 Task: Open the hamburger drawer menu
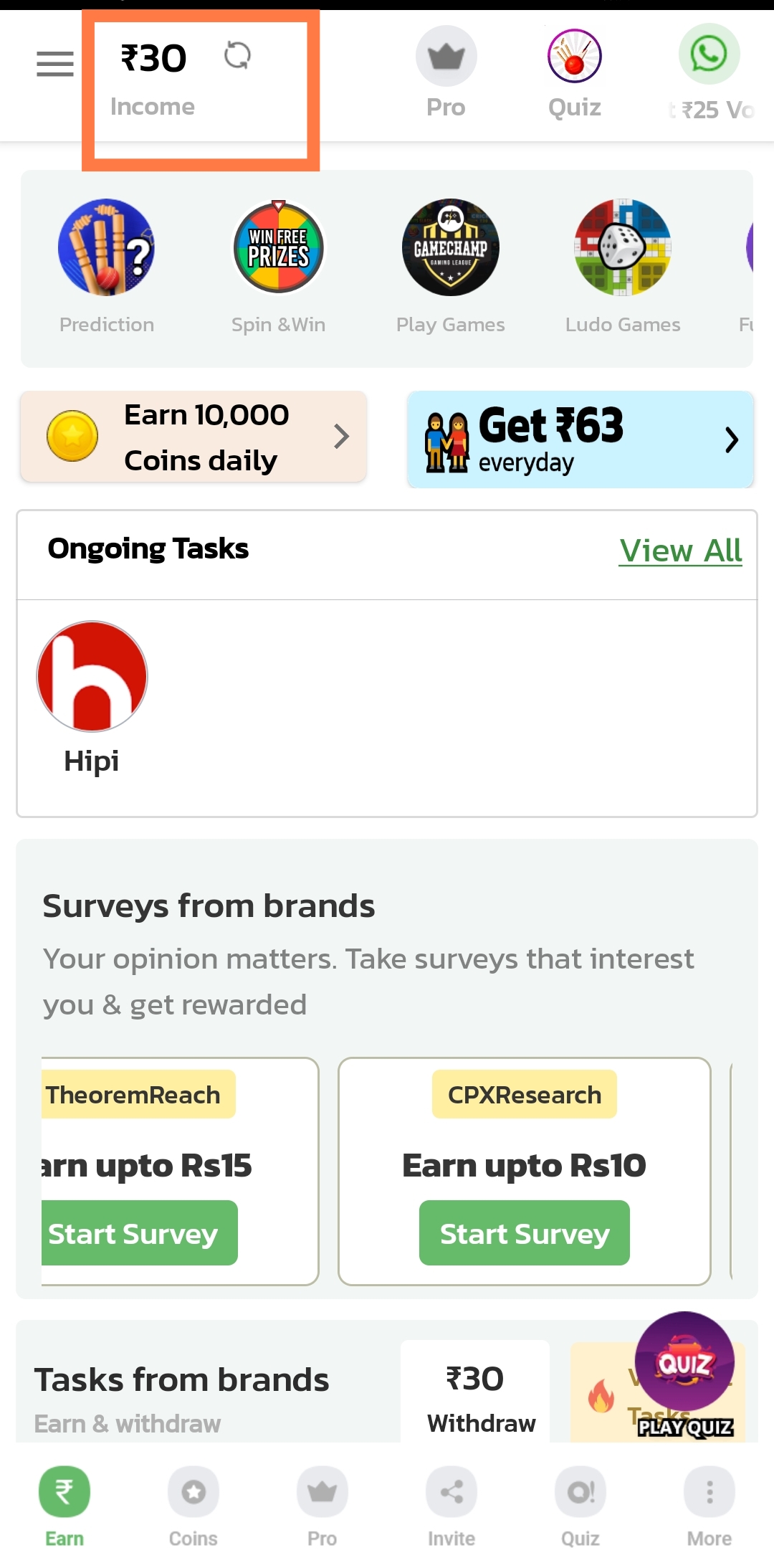coord(55,64)
